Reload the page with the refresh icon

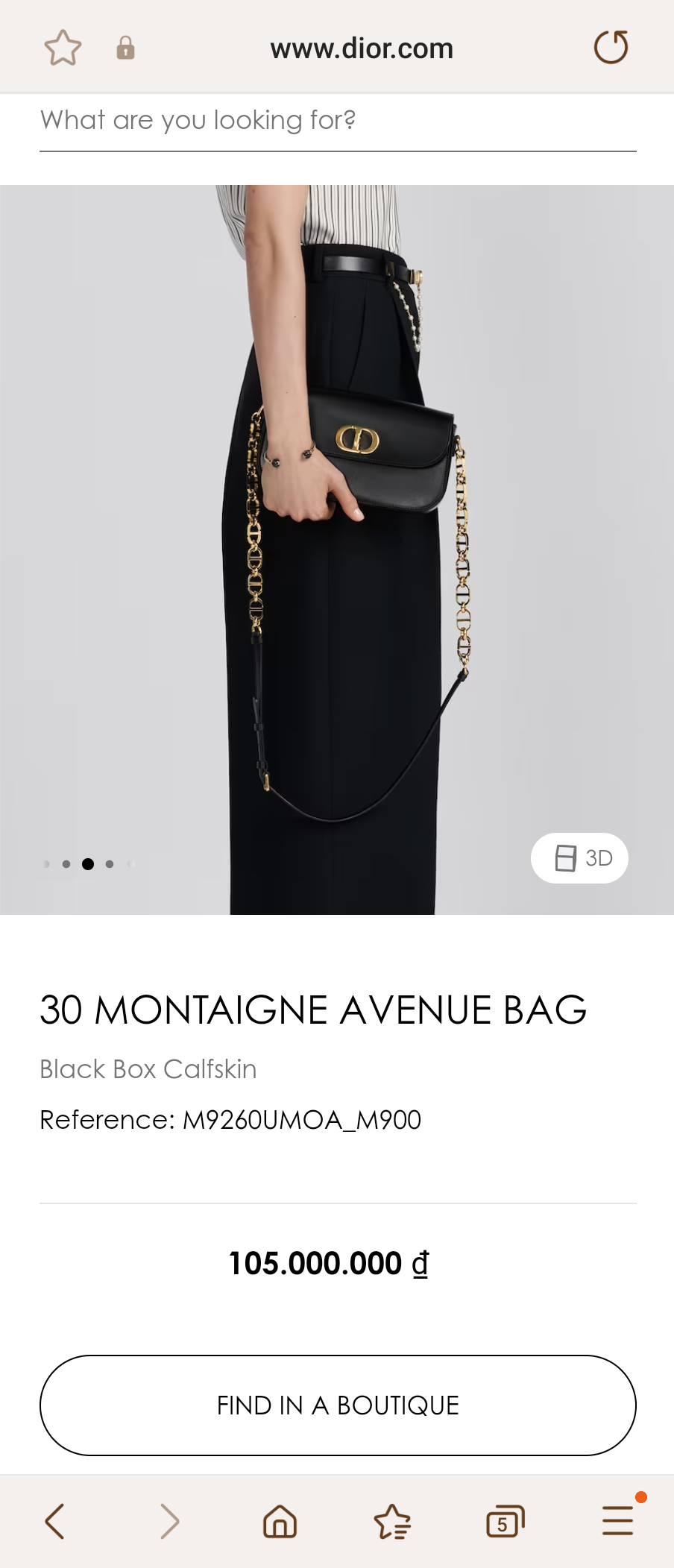coord(611,47)
